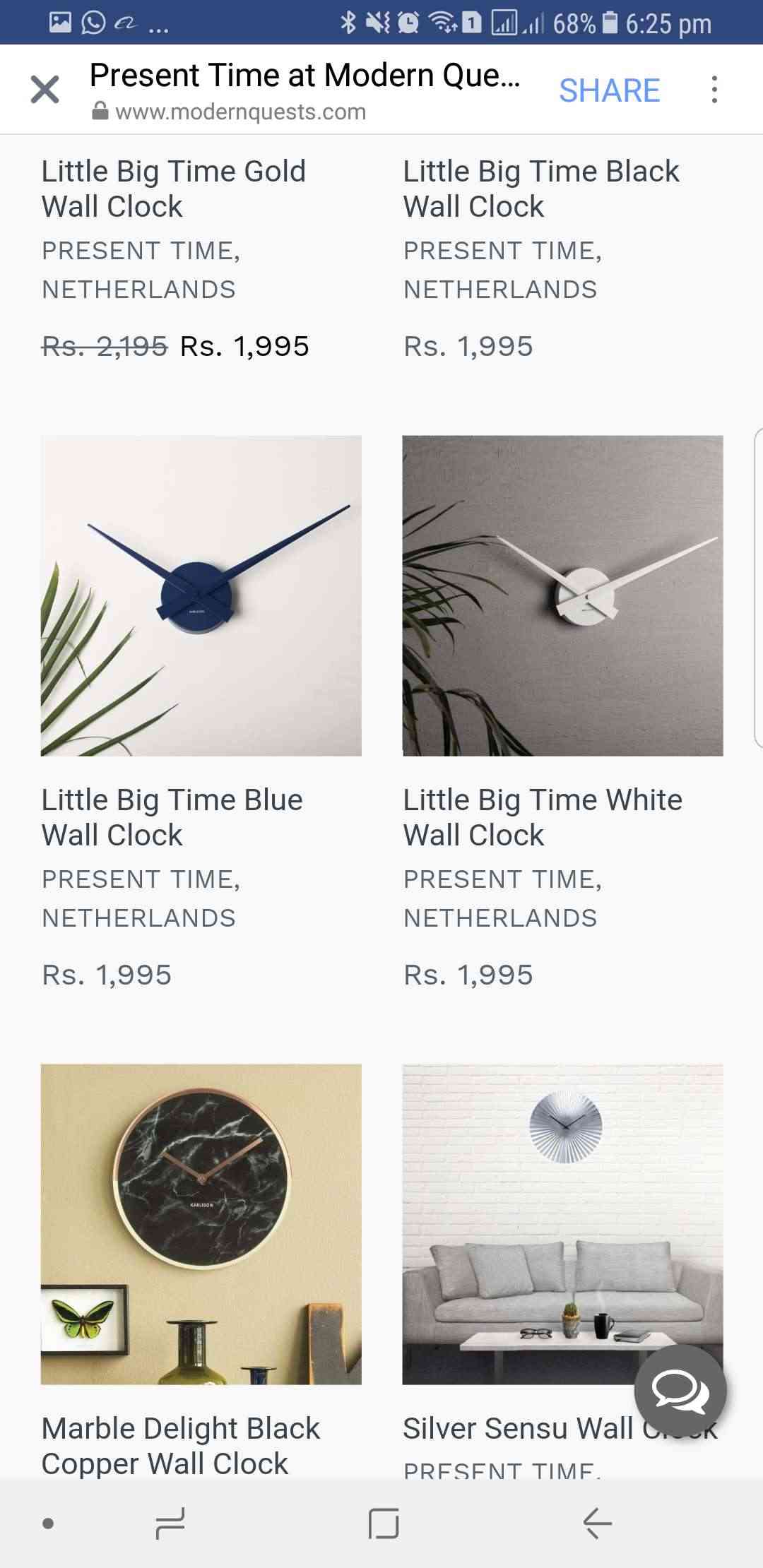The width and height of the screenshot is (763, 1568).
Task: Show recent apps from the navigation bar
Action: click(x=170, y=1523)
